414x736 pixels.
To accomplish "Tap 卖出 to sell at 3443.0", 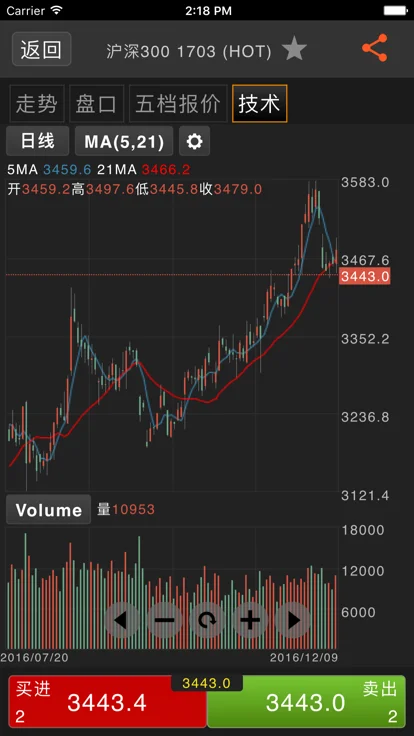I will [x=307, y=702].
